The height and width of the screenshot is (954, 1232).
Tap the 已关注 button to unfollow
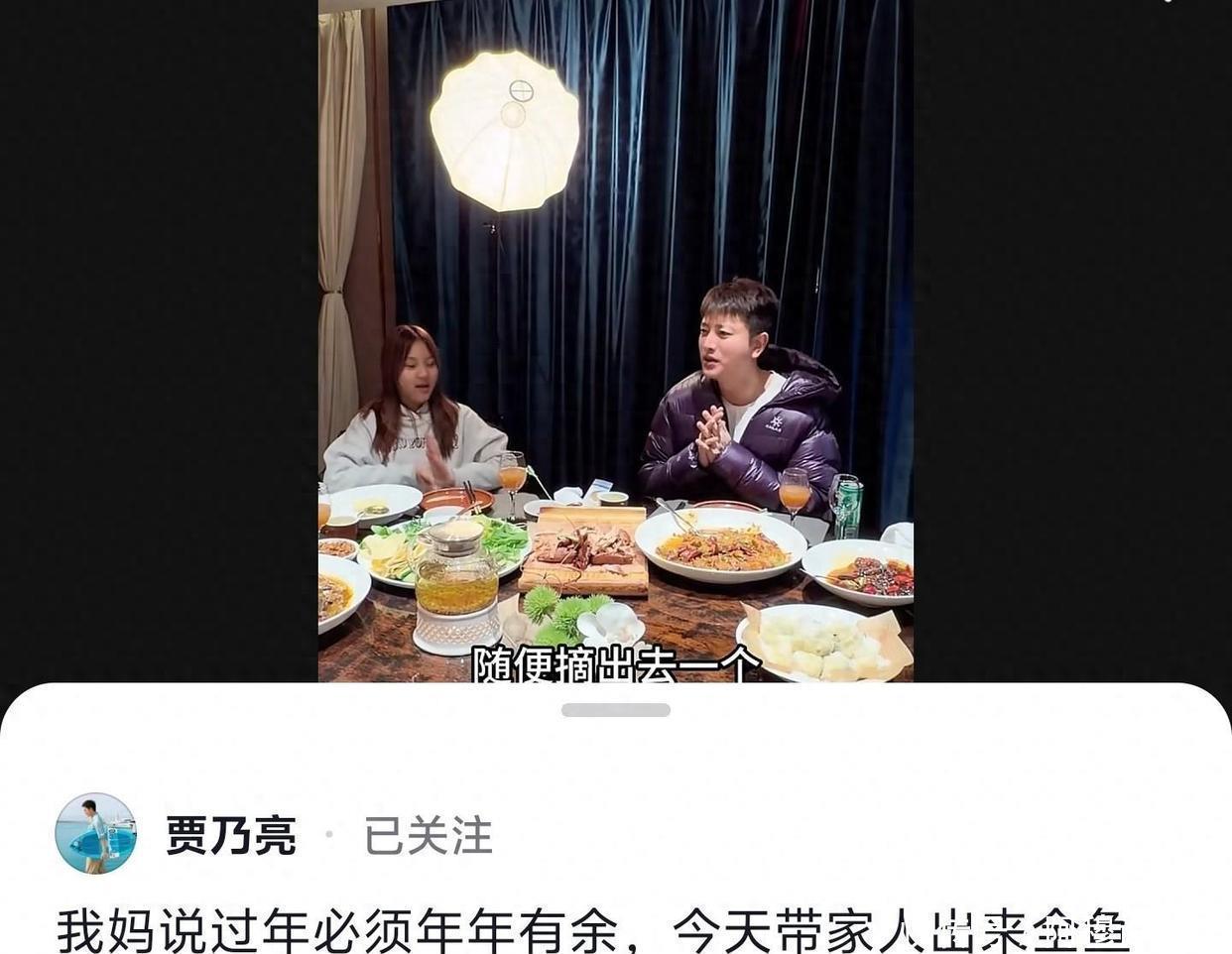click(x=428, y=836)
